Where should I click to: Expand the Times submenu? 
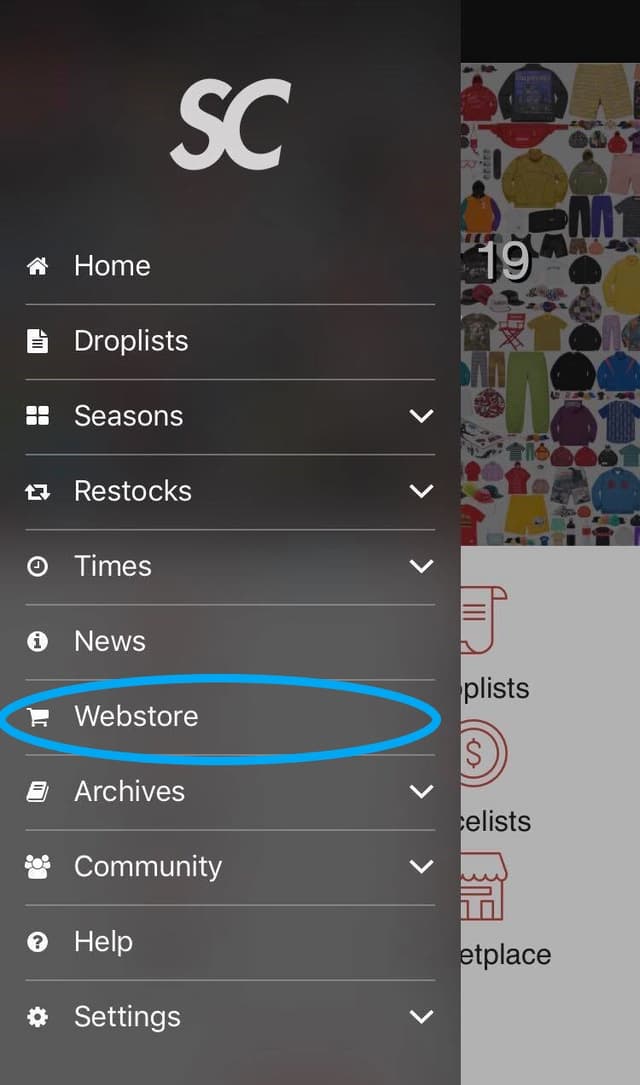point(421,566)
